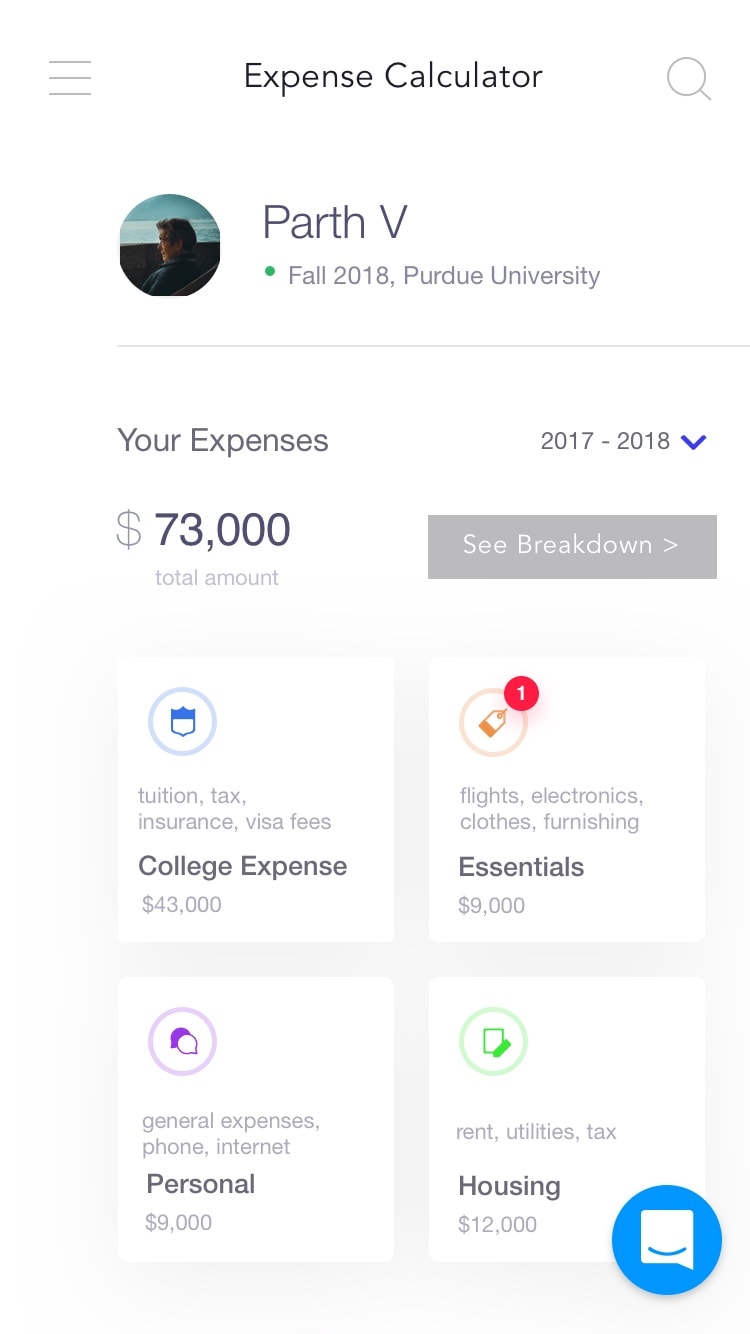Screen dimensions: 750x1334
Task: Expand the 2017 - 2018 year dropdown
Action: coord(624,441)
